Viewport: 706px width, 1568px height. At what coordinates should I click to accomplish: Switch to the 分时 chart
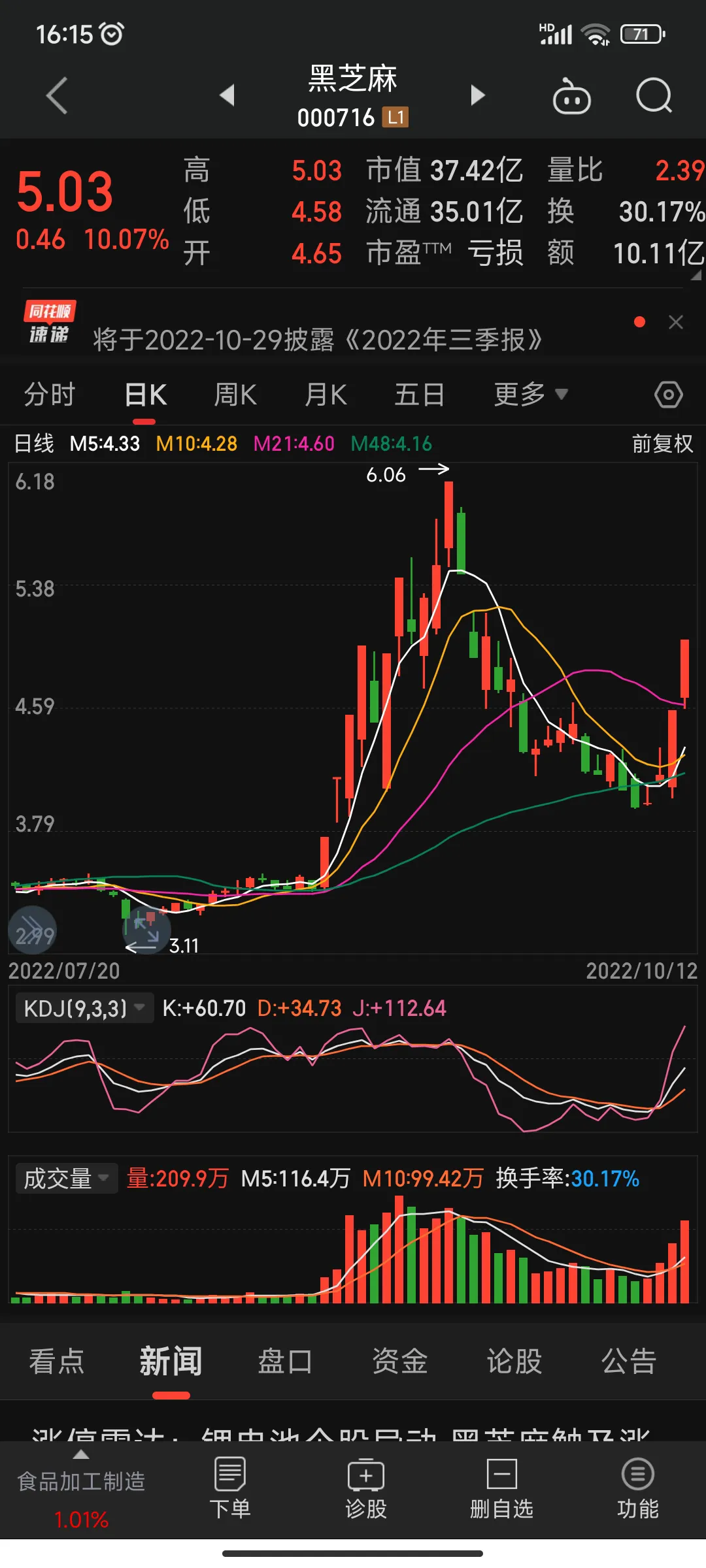click(x=50, y=395)
